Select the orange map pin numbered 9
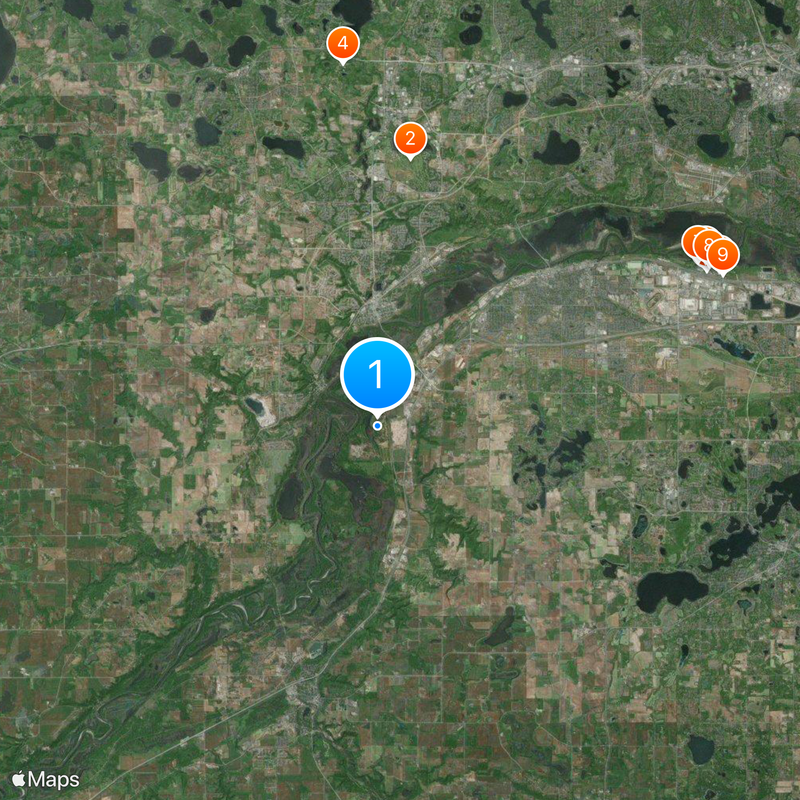 tap(722, 256)
